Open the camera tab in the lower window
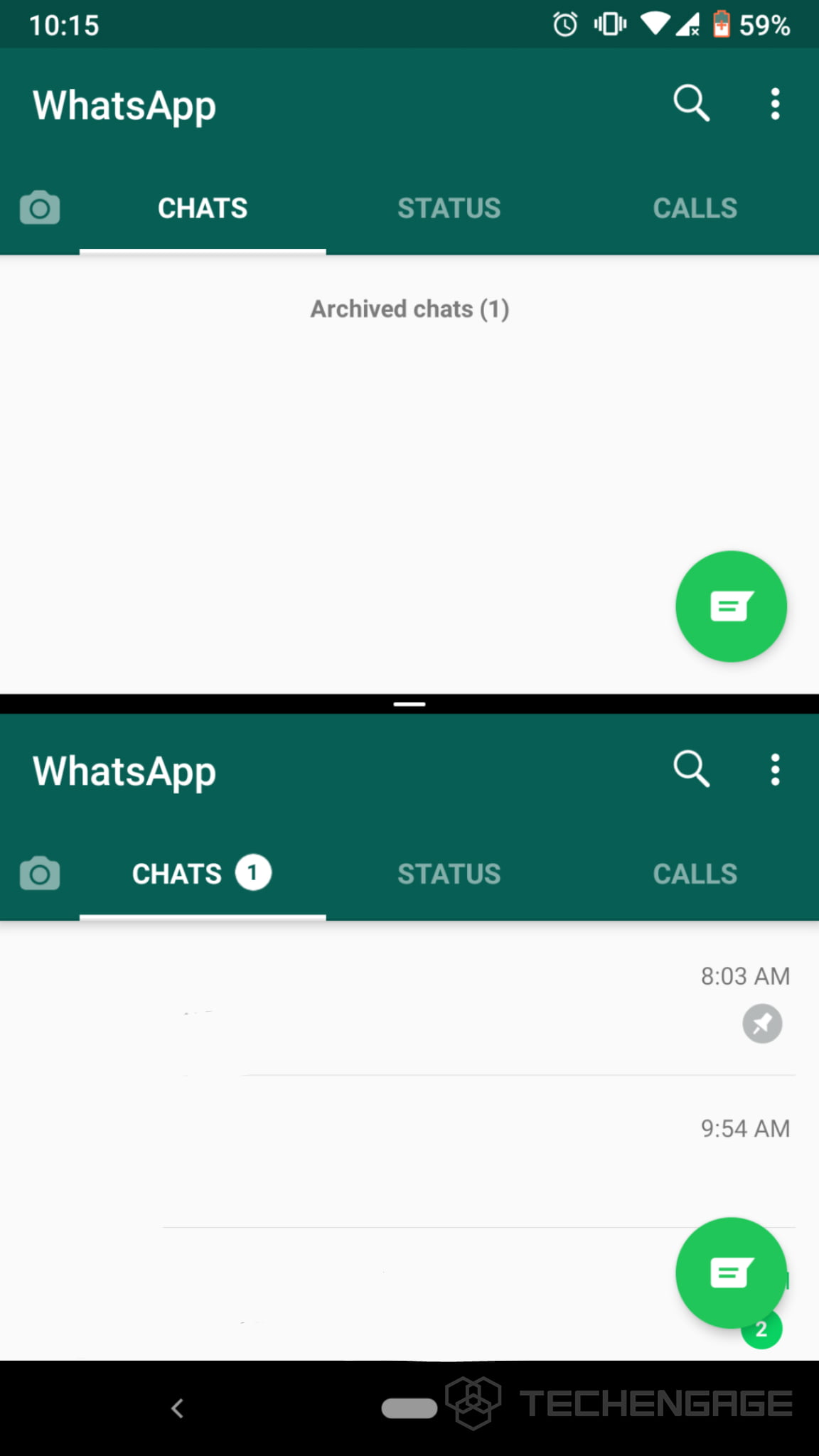819x1456 pixels. (40, 873)
